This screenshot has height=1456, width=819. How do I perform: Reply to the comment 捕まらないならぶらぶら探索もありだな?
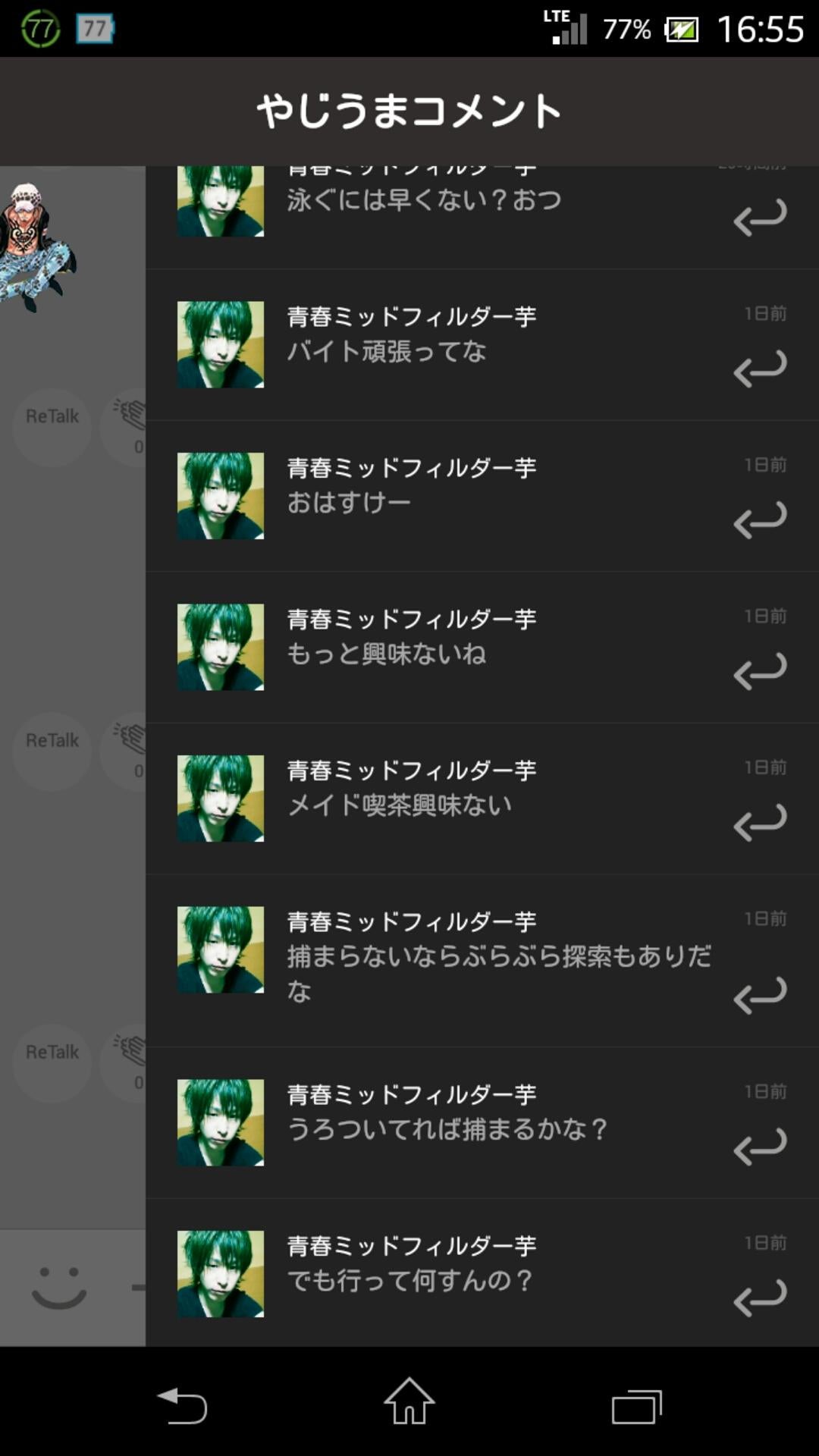pos(760,995)
